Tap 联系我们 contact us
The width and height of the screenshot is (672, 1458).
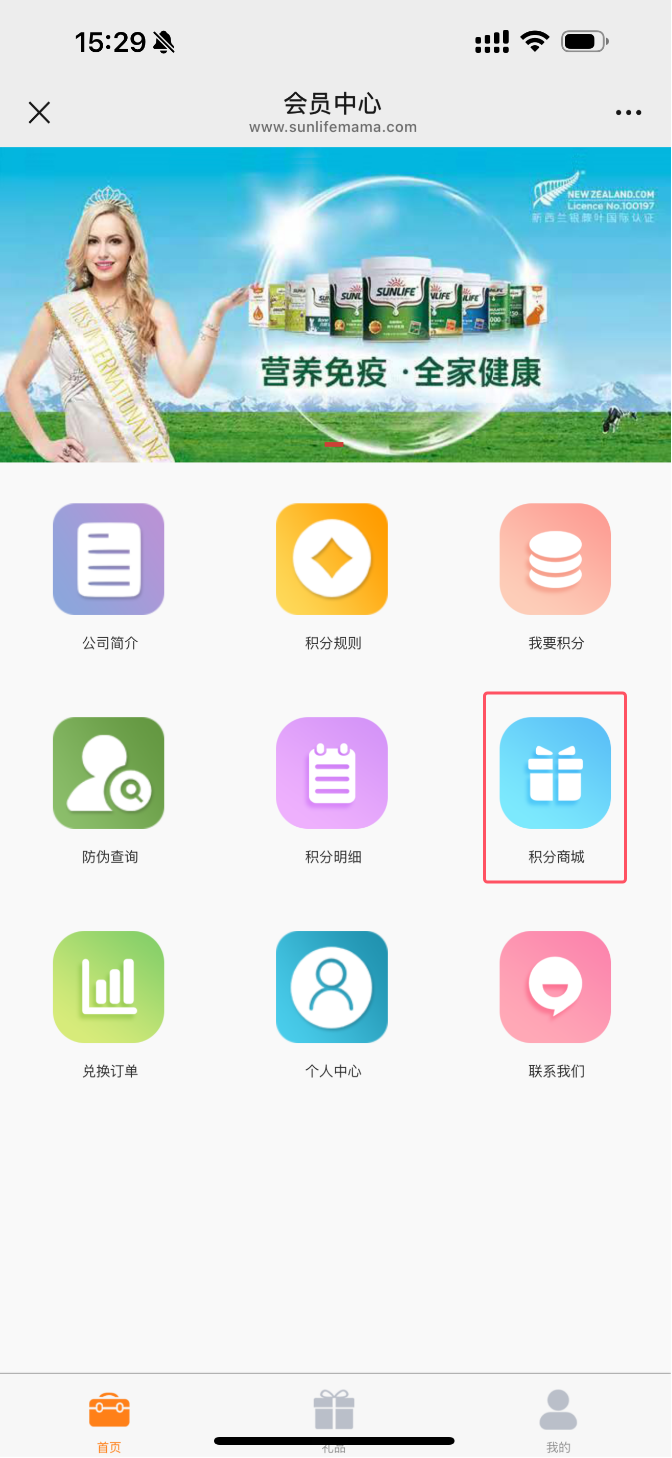click(x=555, y=987)
